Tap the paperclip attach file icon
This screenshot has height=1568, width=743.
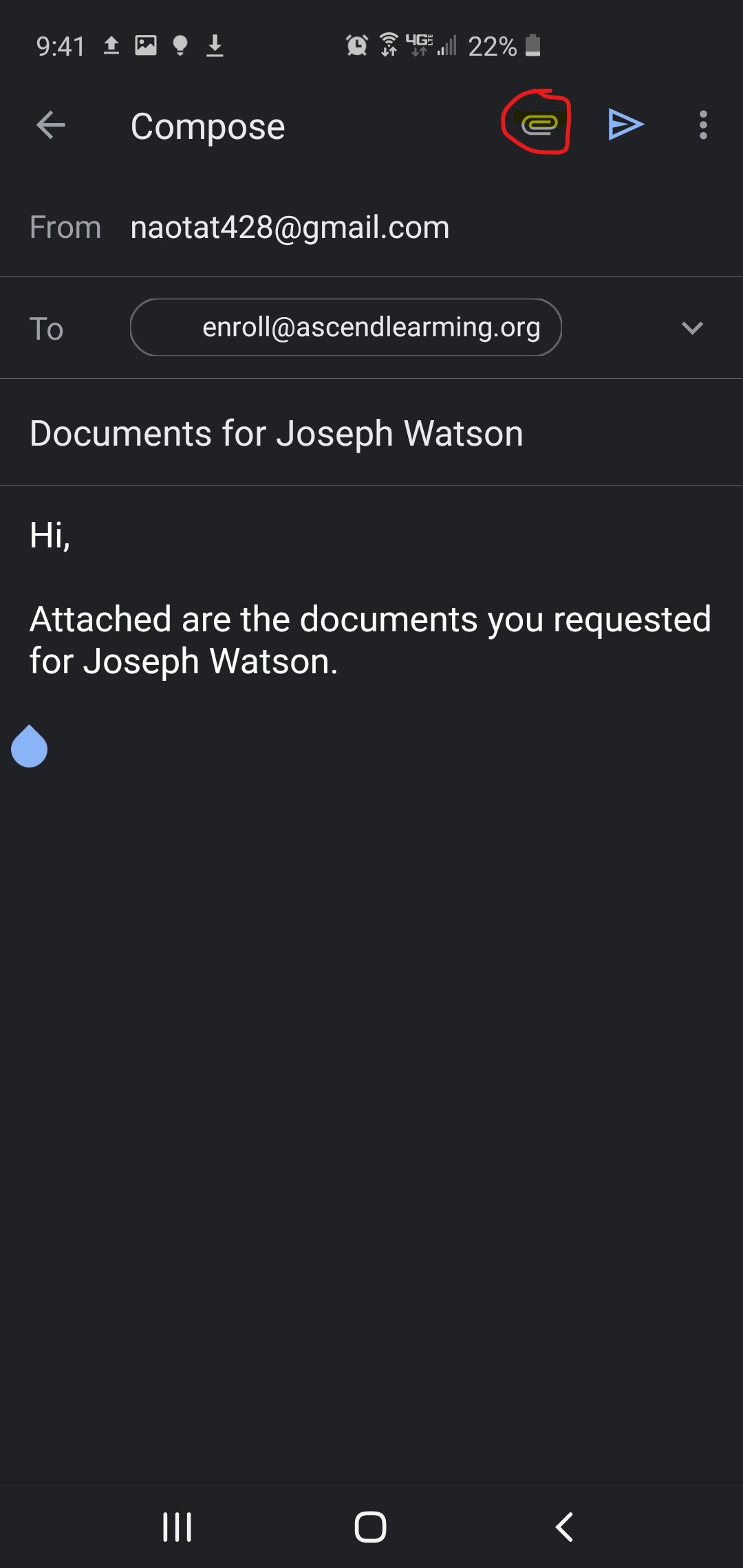[x=540, y=124]
